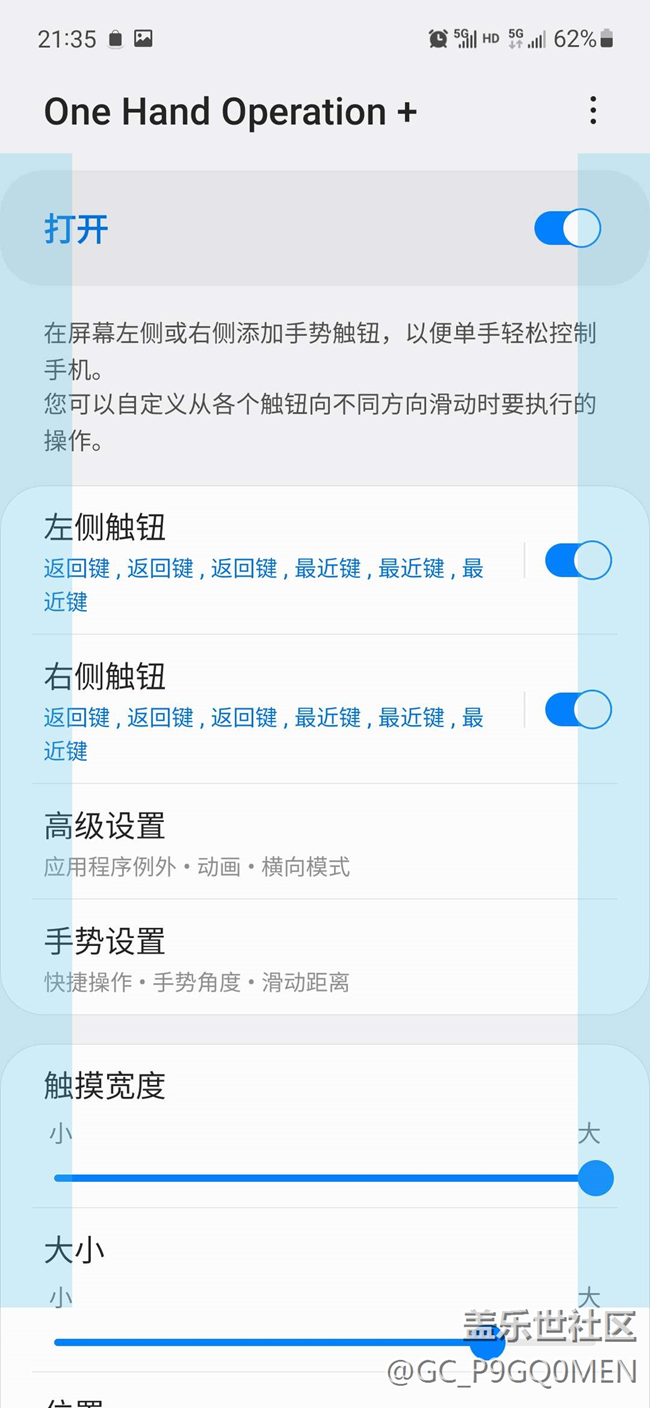Open 高级设置
The height and width of the screenshot is (1408, 650).
coord(300,842)
